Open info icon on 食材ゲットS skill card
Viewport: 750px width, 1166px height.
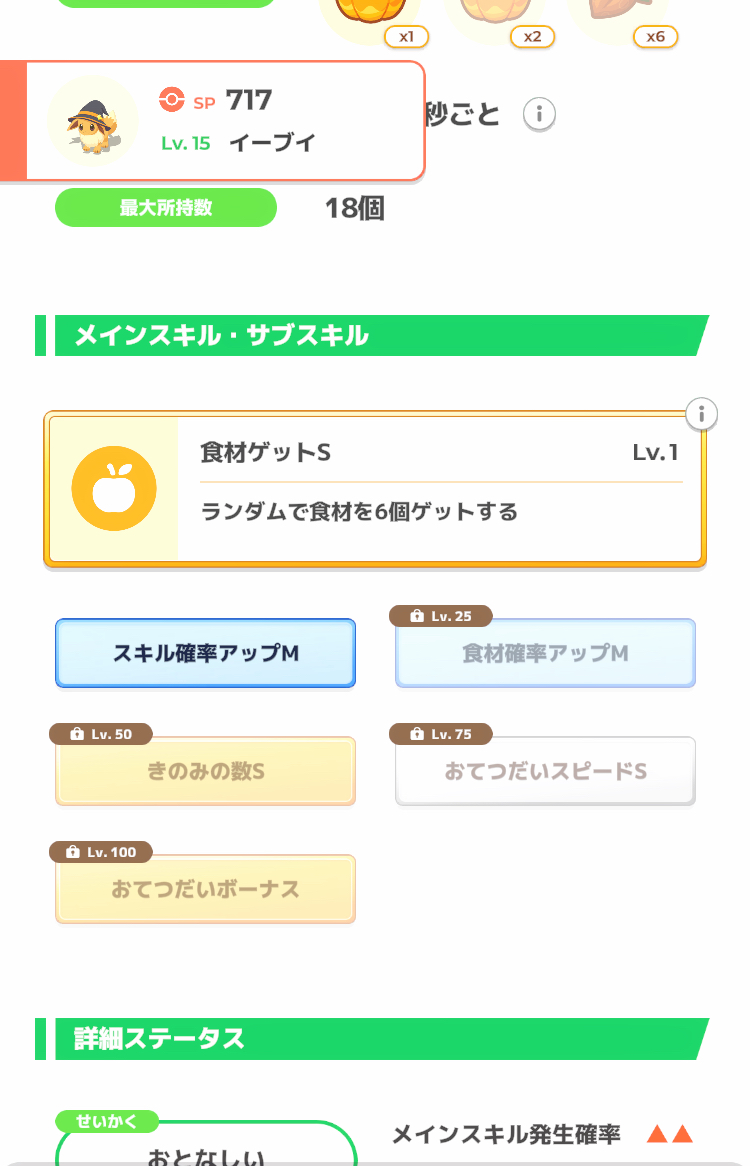702,413
